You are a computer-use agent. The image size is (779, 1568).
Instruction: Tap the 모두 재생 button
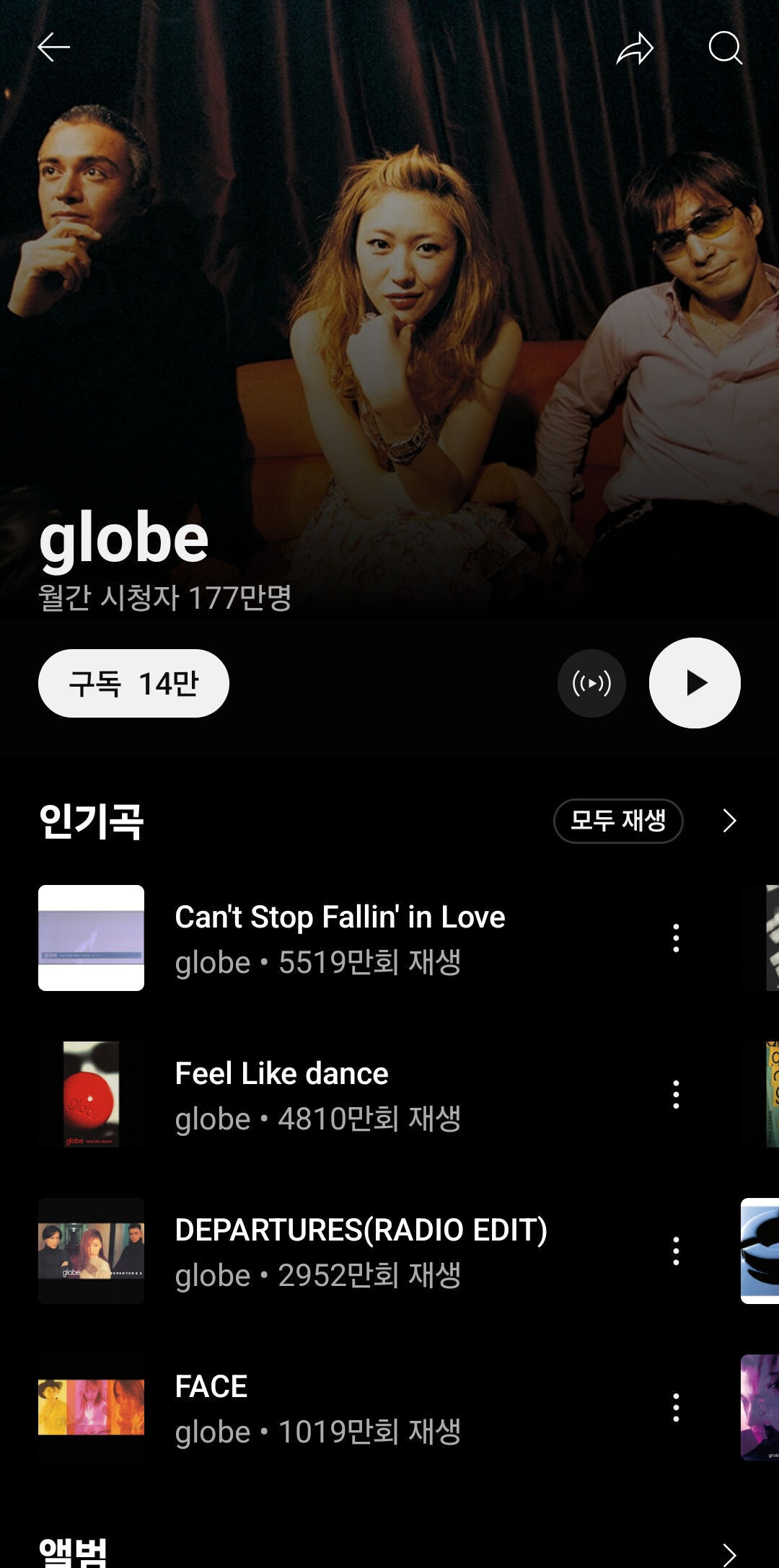pos(618,821)
